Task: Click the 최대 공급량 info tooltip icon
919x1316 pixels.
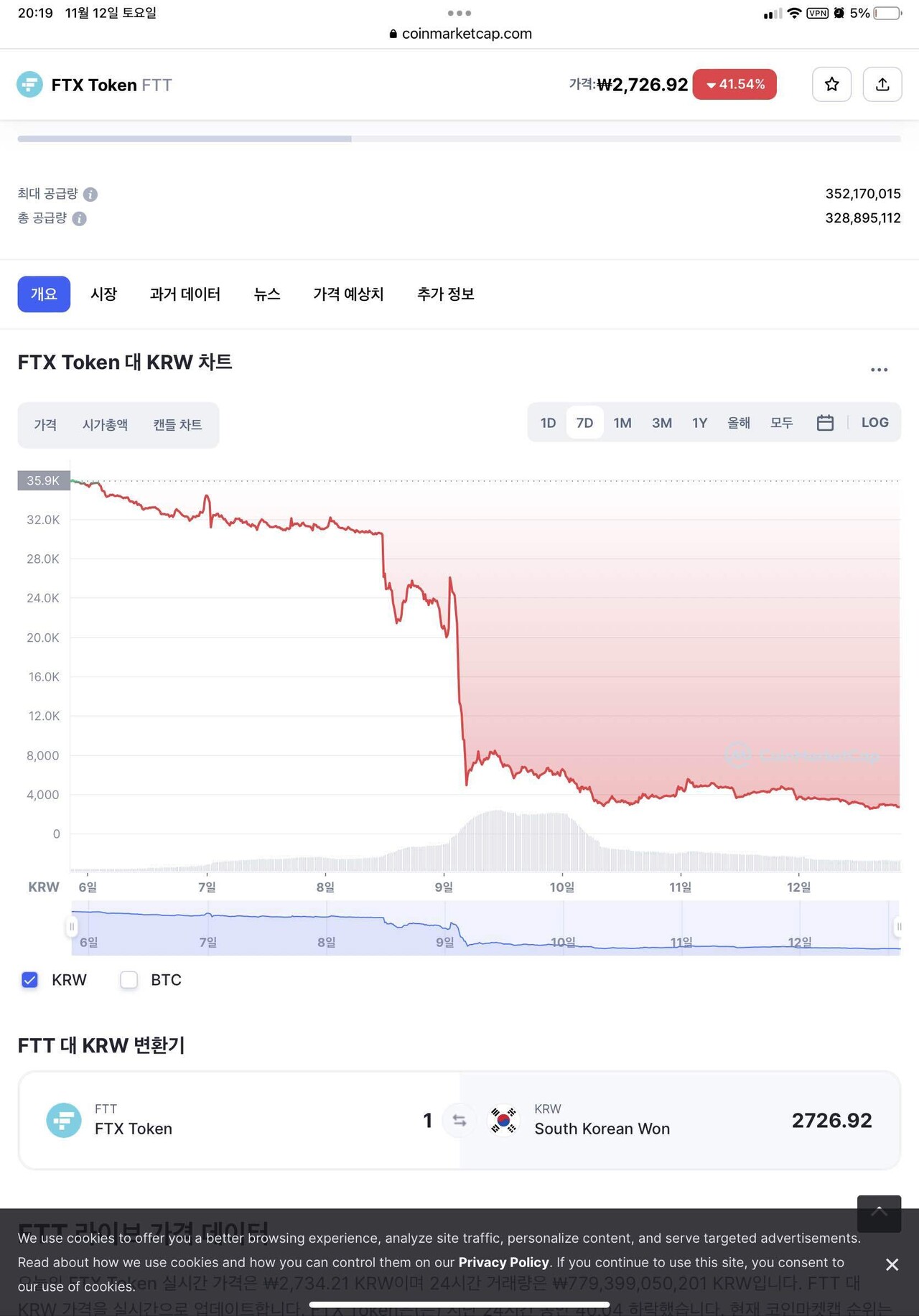Action: 90,193
